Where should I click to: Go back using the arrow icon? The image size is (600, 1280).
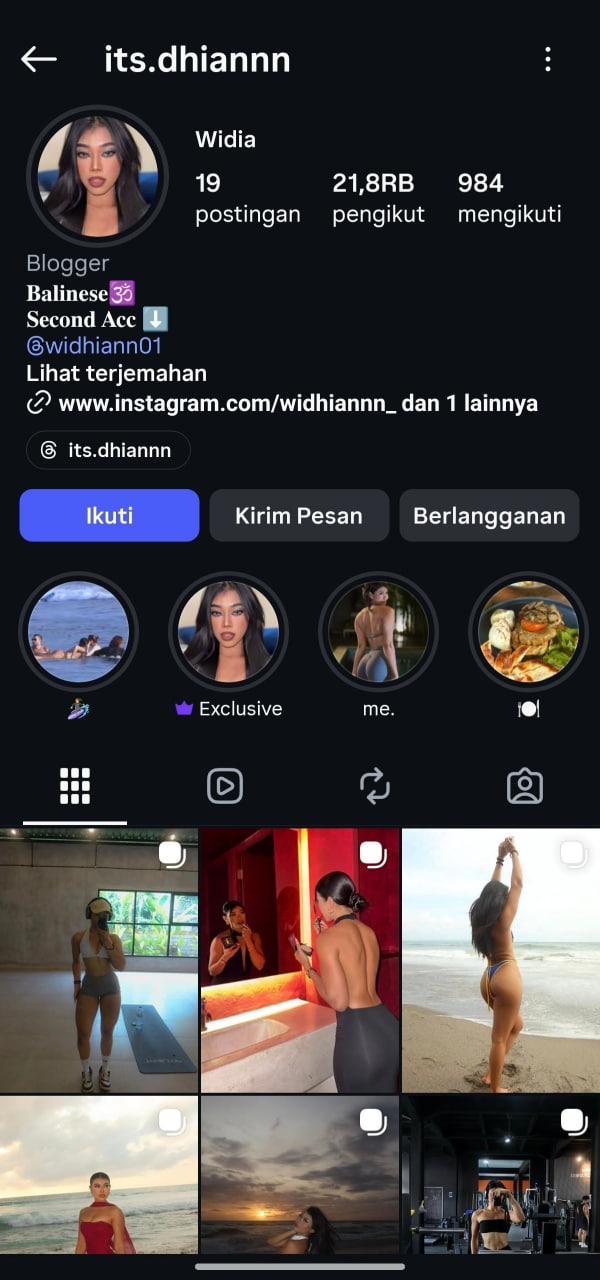(x=39, y=60)
